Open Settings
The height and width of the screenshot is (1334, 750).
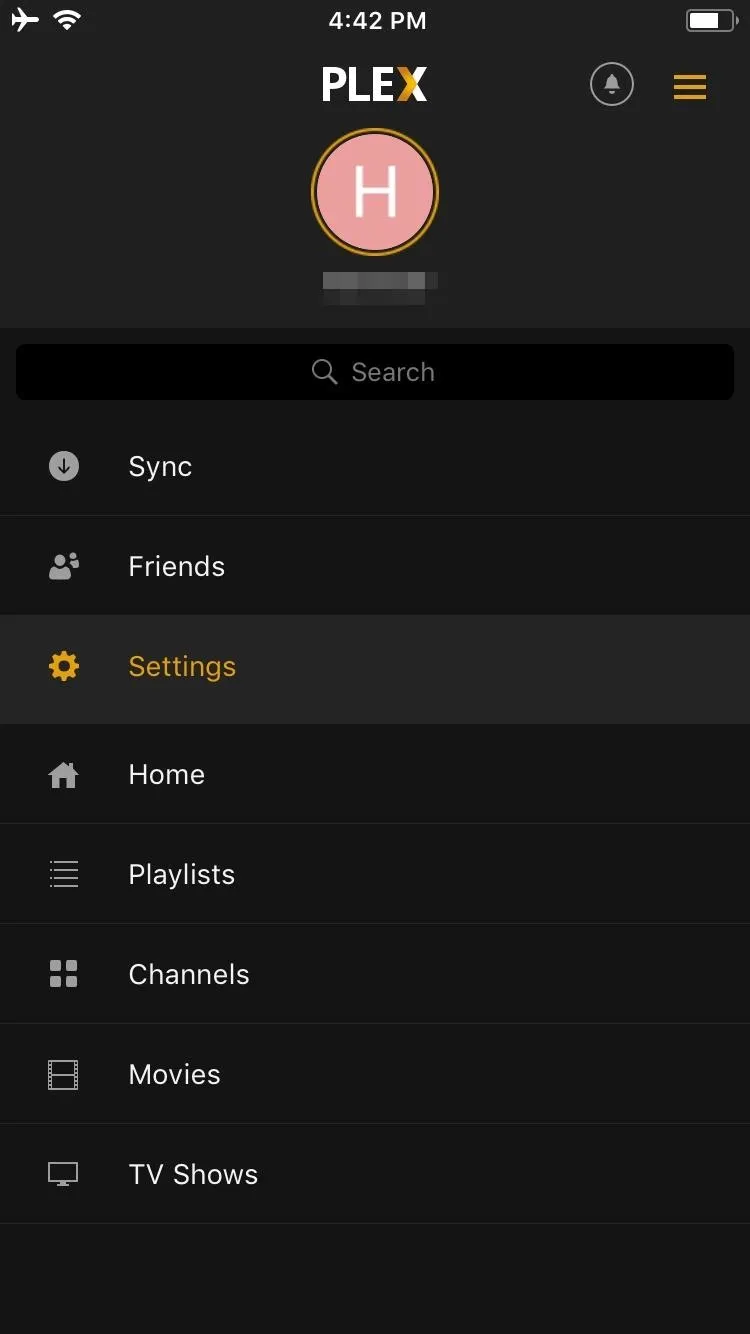(x=375, y=669)
